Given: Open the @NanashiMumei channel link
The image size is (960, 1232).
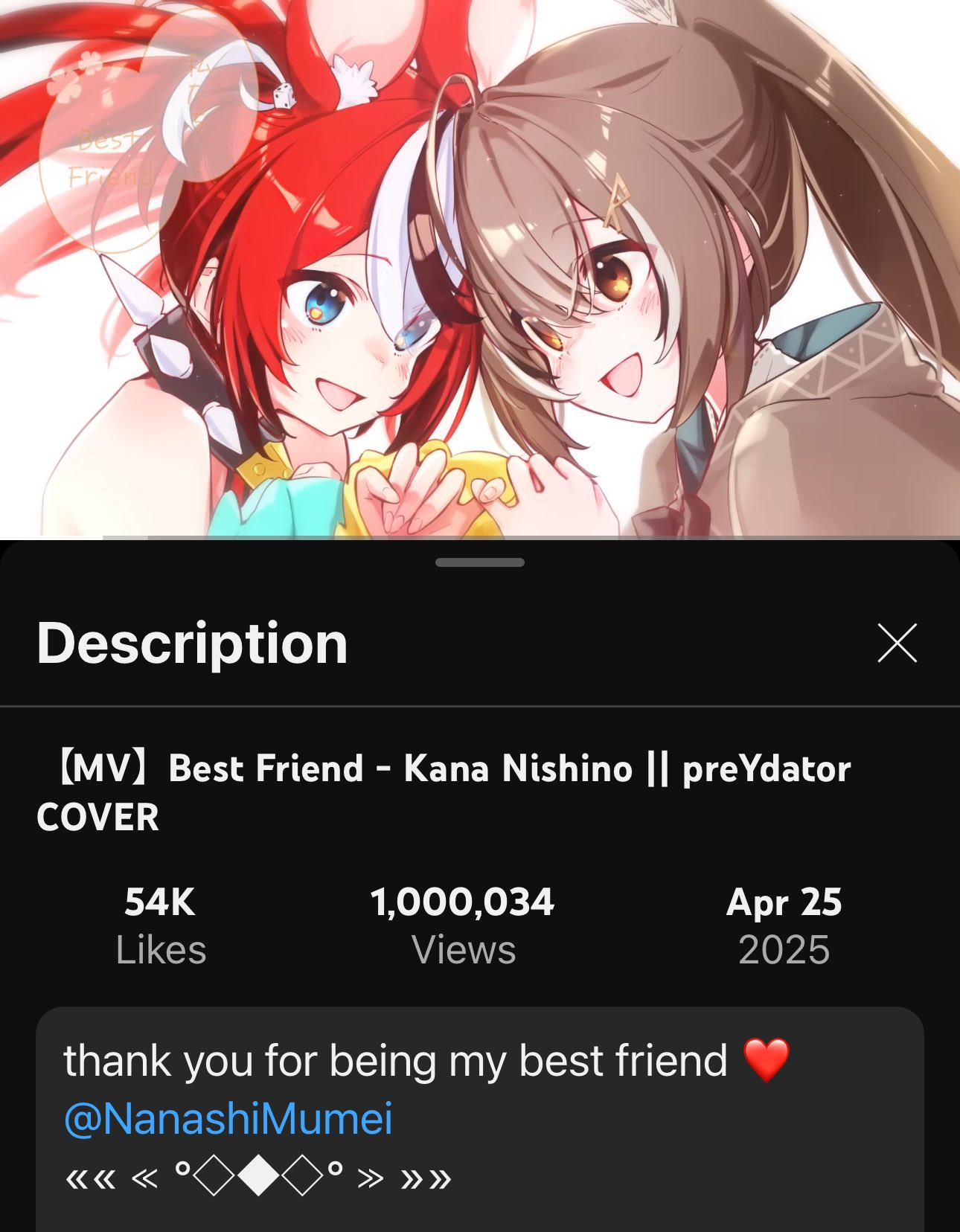Looking at the screenshot, I should pos(228,1119).
